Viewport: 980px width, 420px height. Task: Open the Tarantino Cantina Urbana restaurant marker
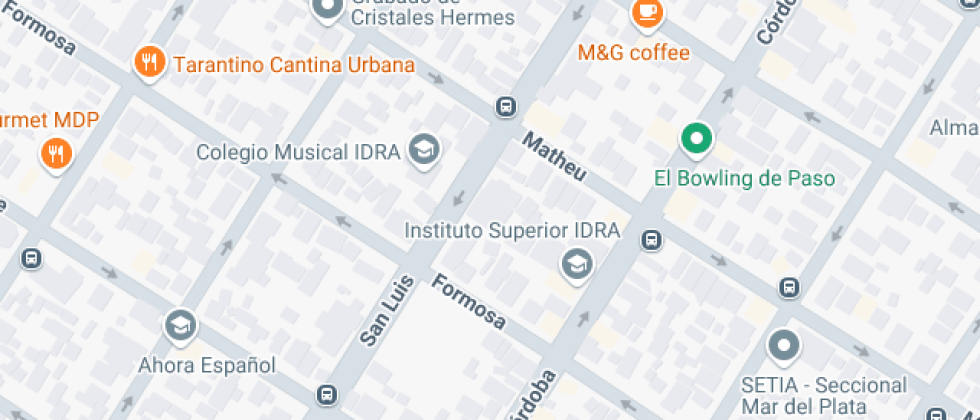(x=149, y=64)
